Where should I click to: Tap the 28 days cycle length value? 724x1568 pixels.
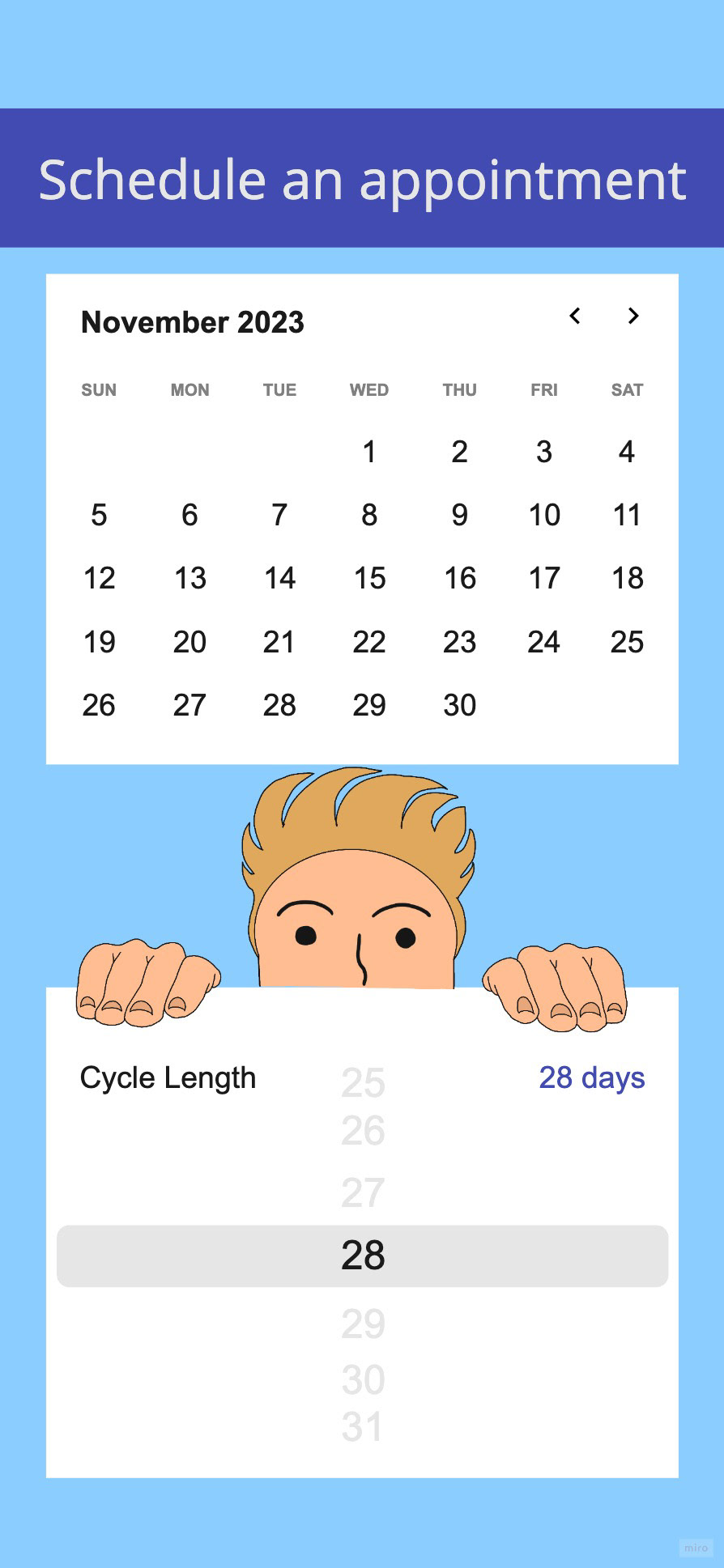pyautogui.click(x=591, y=1077)
